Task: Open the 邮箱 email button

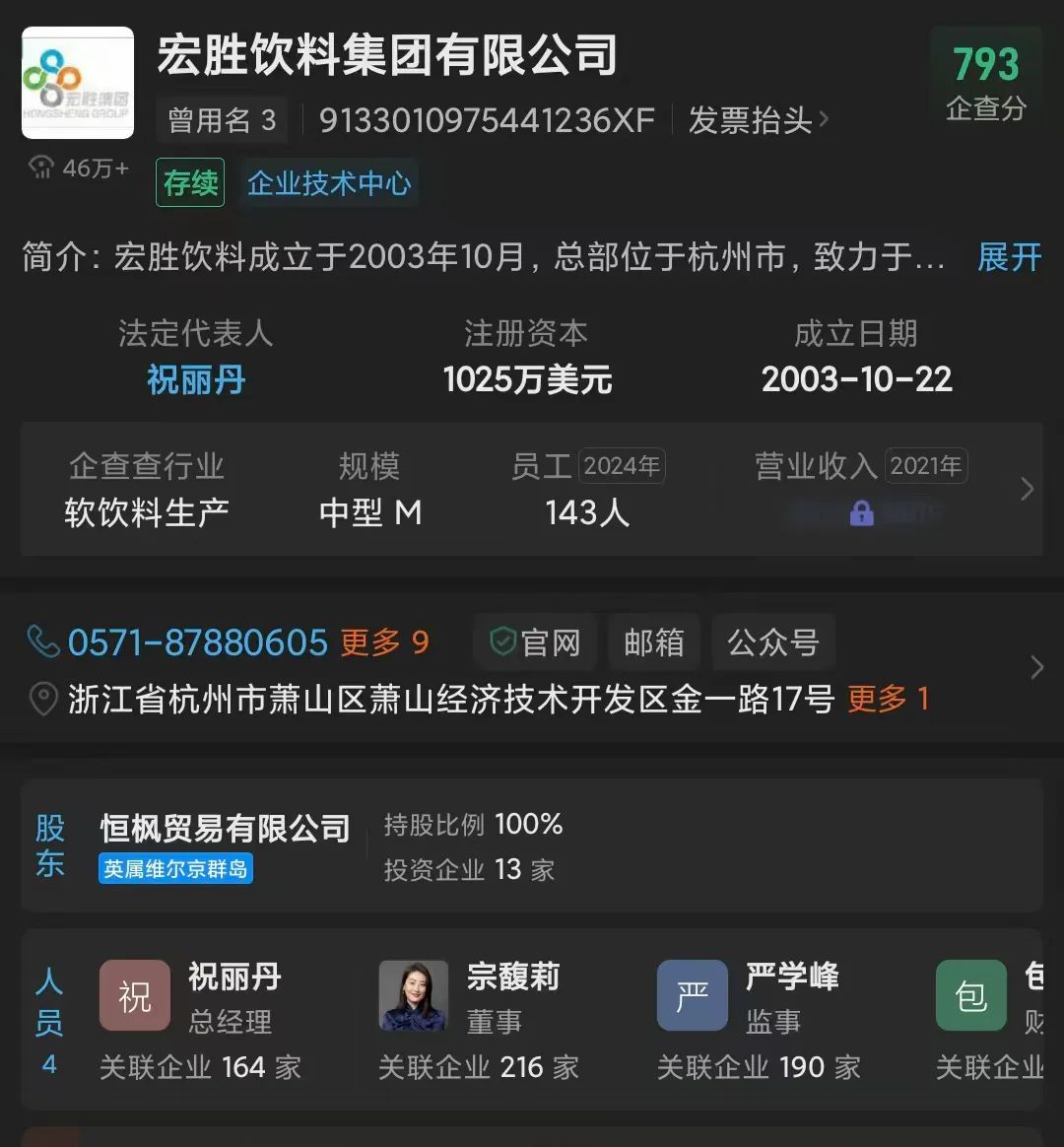Action: pos(654,642)
